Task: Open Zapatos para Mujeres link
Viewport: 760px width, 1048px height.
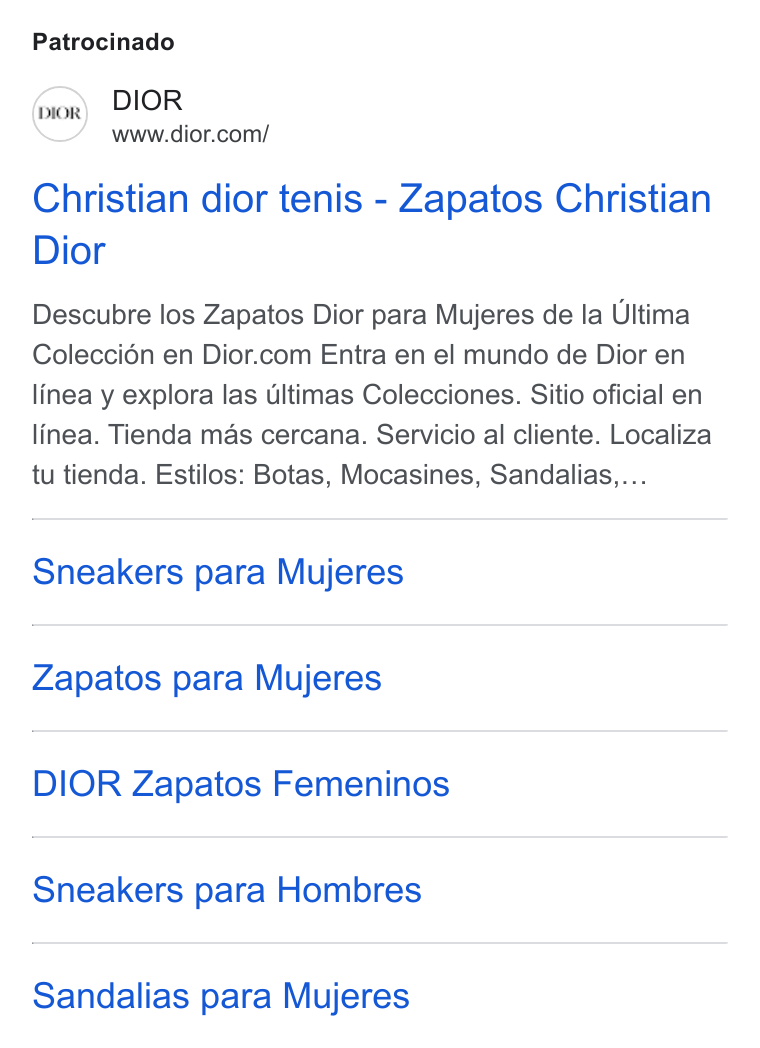Action: 207,678
